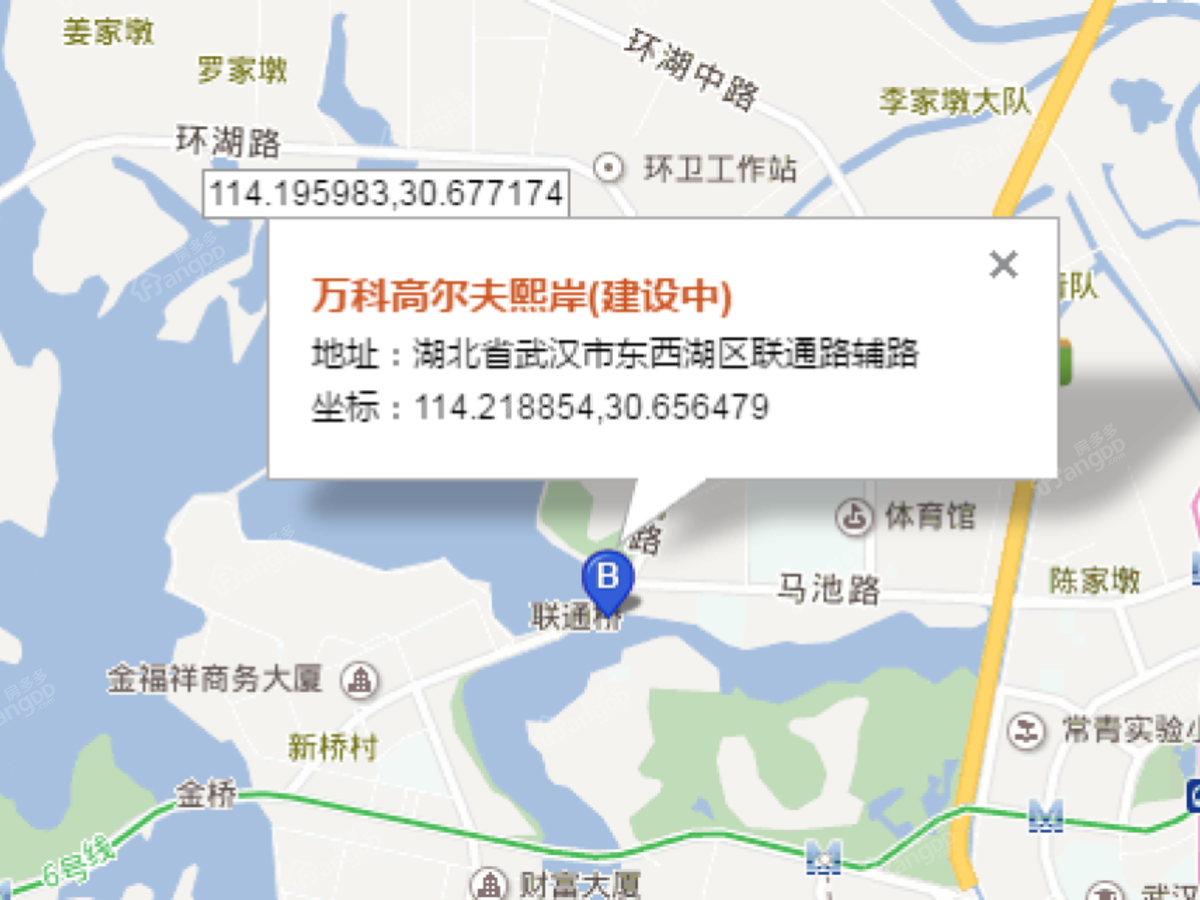1200x900 pixels.
Task: Close the 万科高尔夫熙岸 info popup
Action: pos(1003,265)
